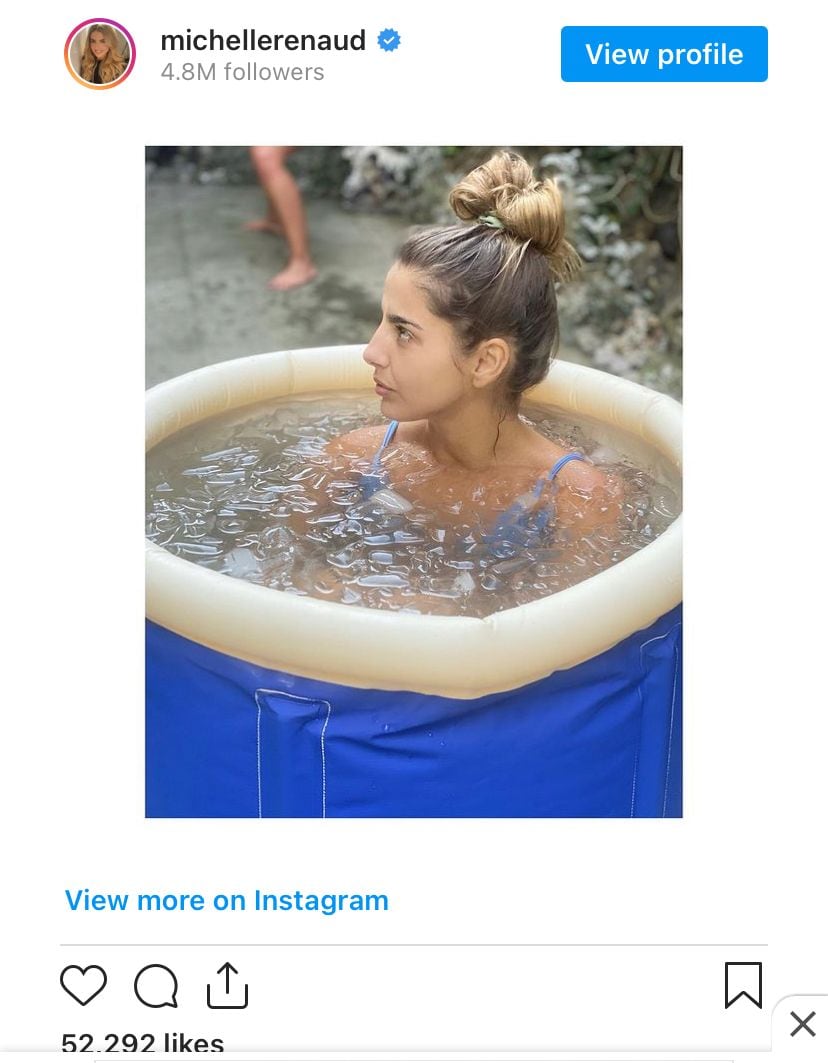Save the post with the bookmark icon
This screenshot has height=1063, width=828.
[x=743, y=985]
